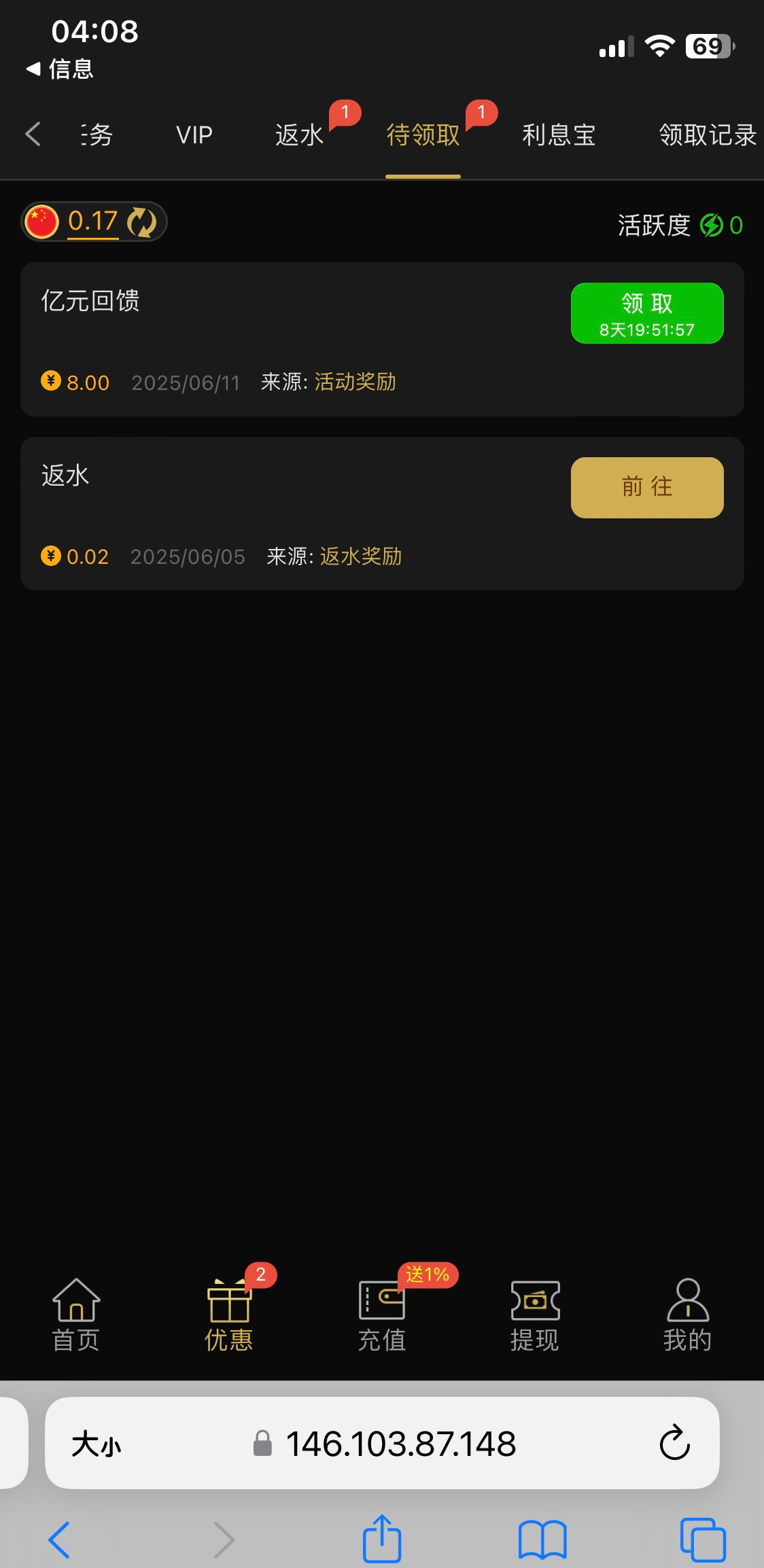Refresh the 0.17 balance
Image resolution: width=764 pixels, height=1568 pixels.
click(x=142, y=222)
